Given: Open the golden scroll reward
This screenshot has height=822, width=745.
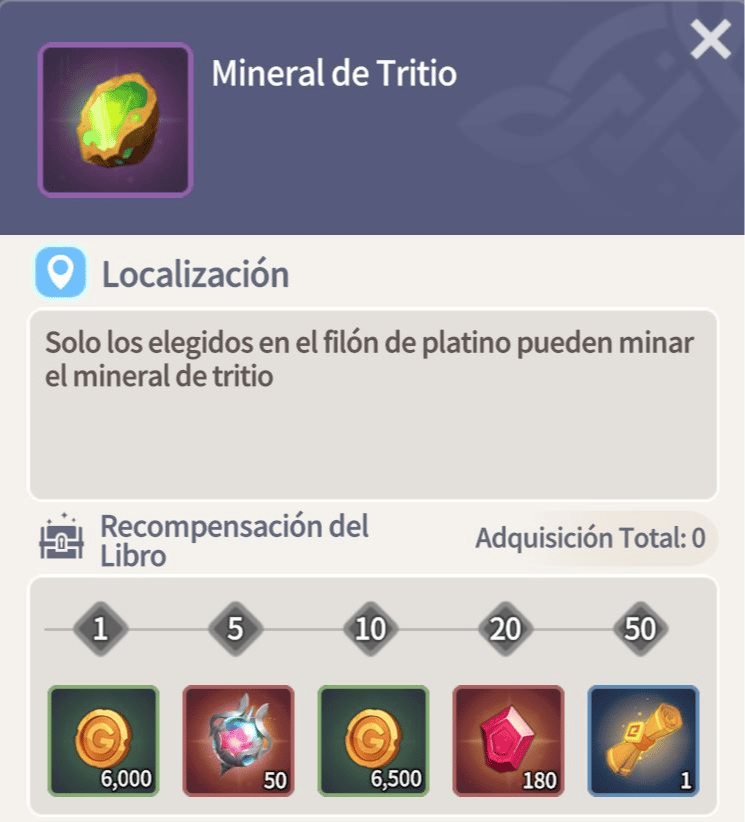Looking at the screenshot, I should coord(643,741).
